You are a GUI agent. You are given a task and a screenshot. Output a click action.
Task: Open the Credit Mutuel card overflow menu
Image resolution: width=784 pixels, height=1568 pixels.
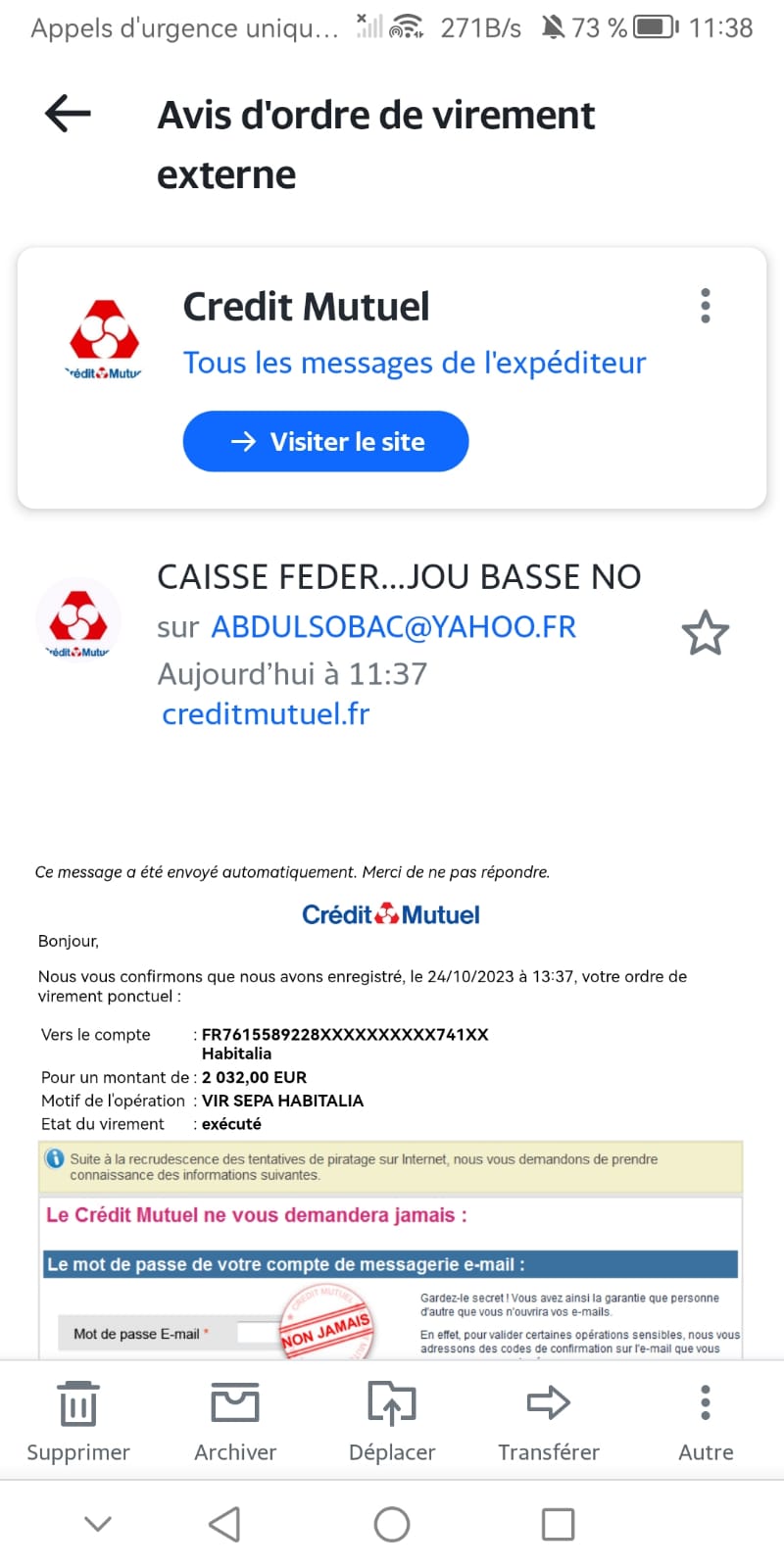(x=706, y=306)
